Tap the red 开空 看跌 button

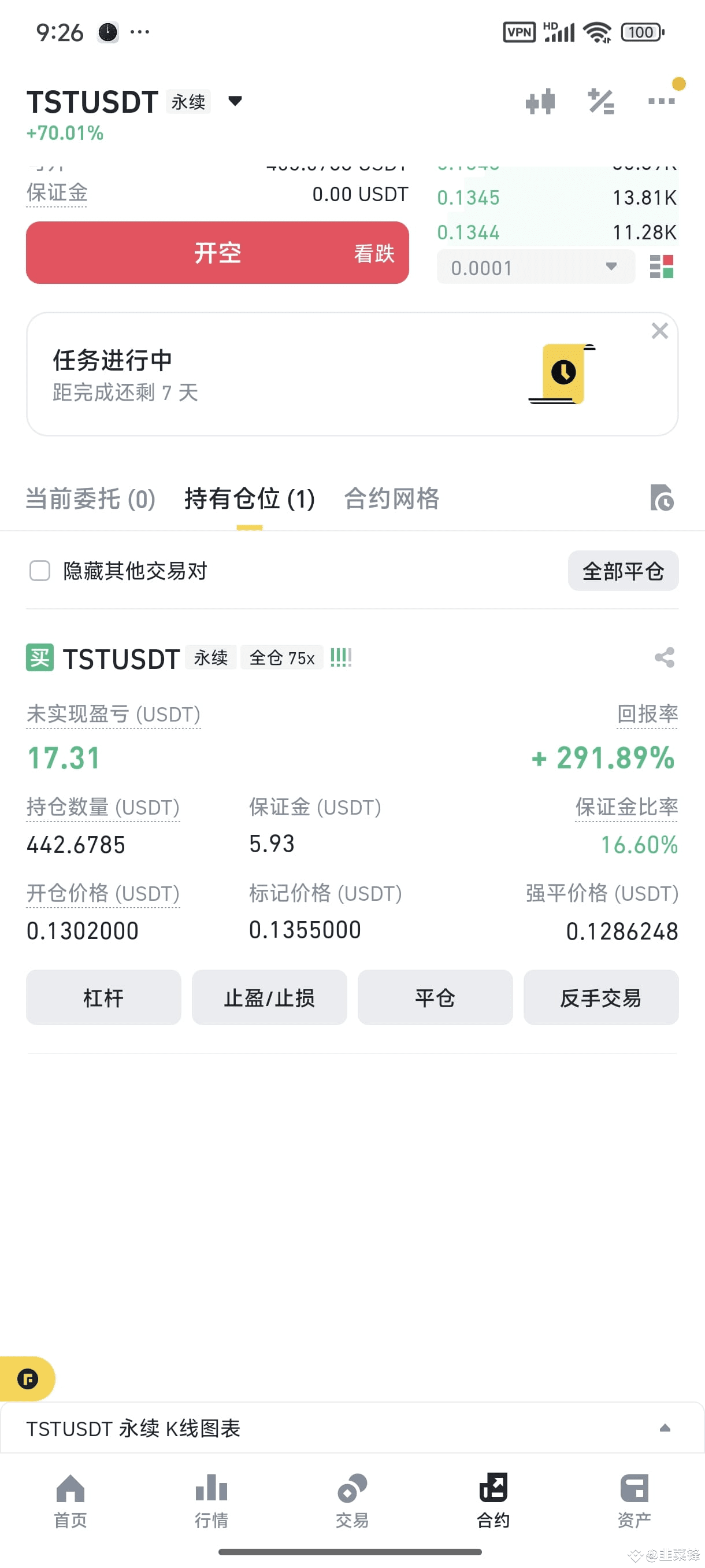[x=217, y=253]
